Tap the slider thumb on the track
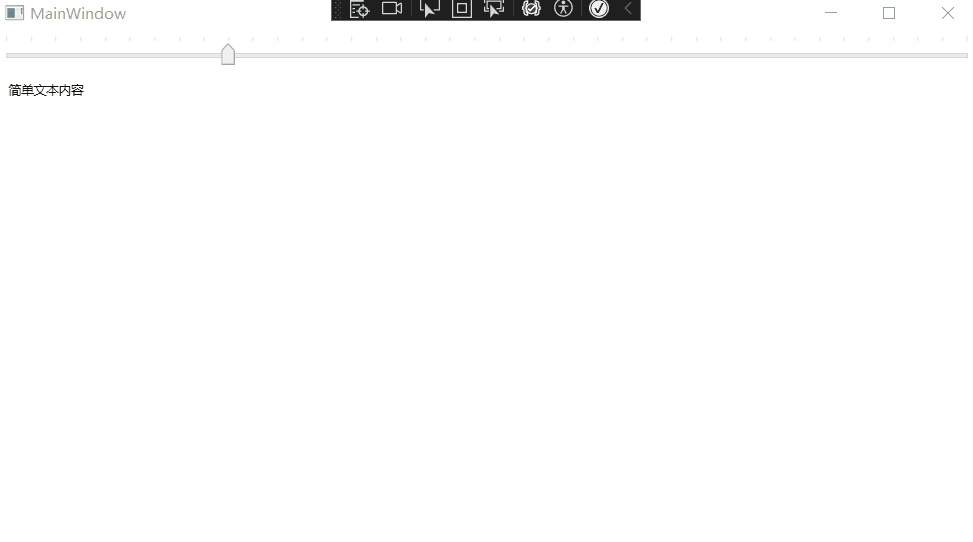The height and width of the screenshot is (542, 973). [228, 54]
